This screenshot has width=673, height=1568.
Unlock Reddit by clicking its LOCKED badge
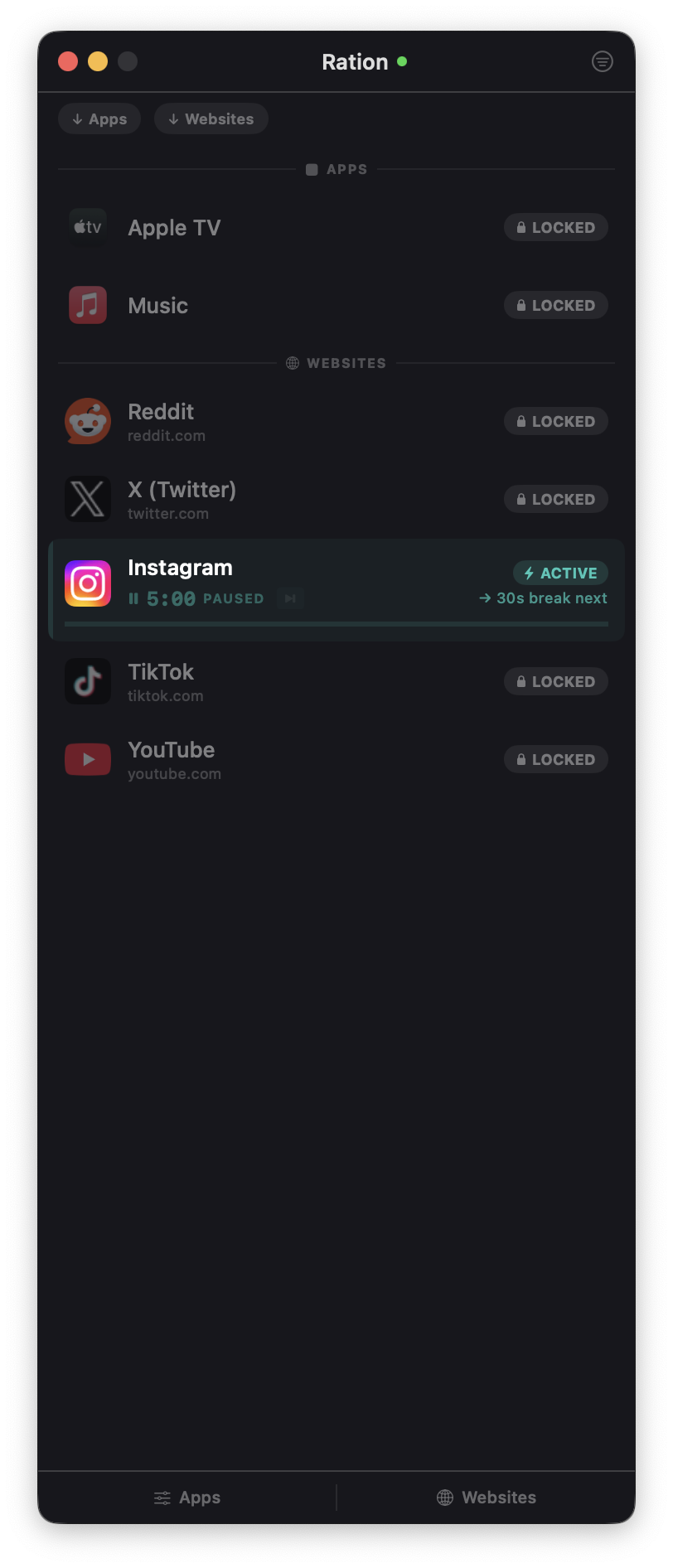point(555,420)
